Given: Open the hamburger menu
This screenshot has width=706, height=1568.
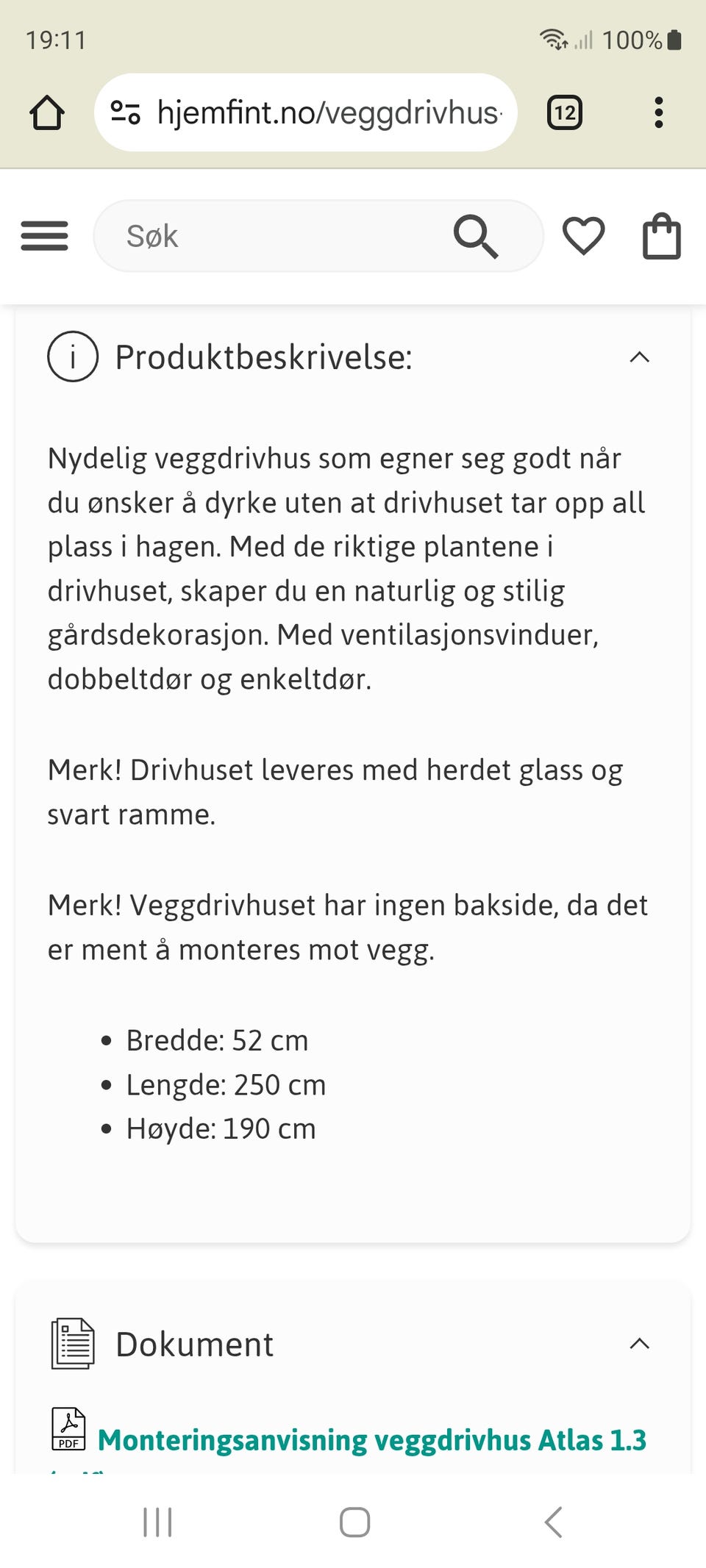Looking at the screenshot, I should tap(44, 236).
